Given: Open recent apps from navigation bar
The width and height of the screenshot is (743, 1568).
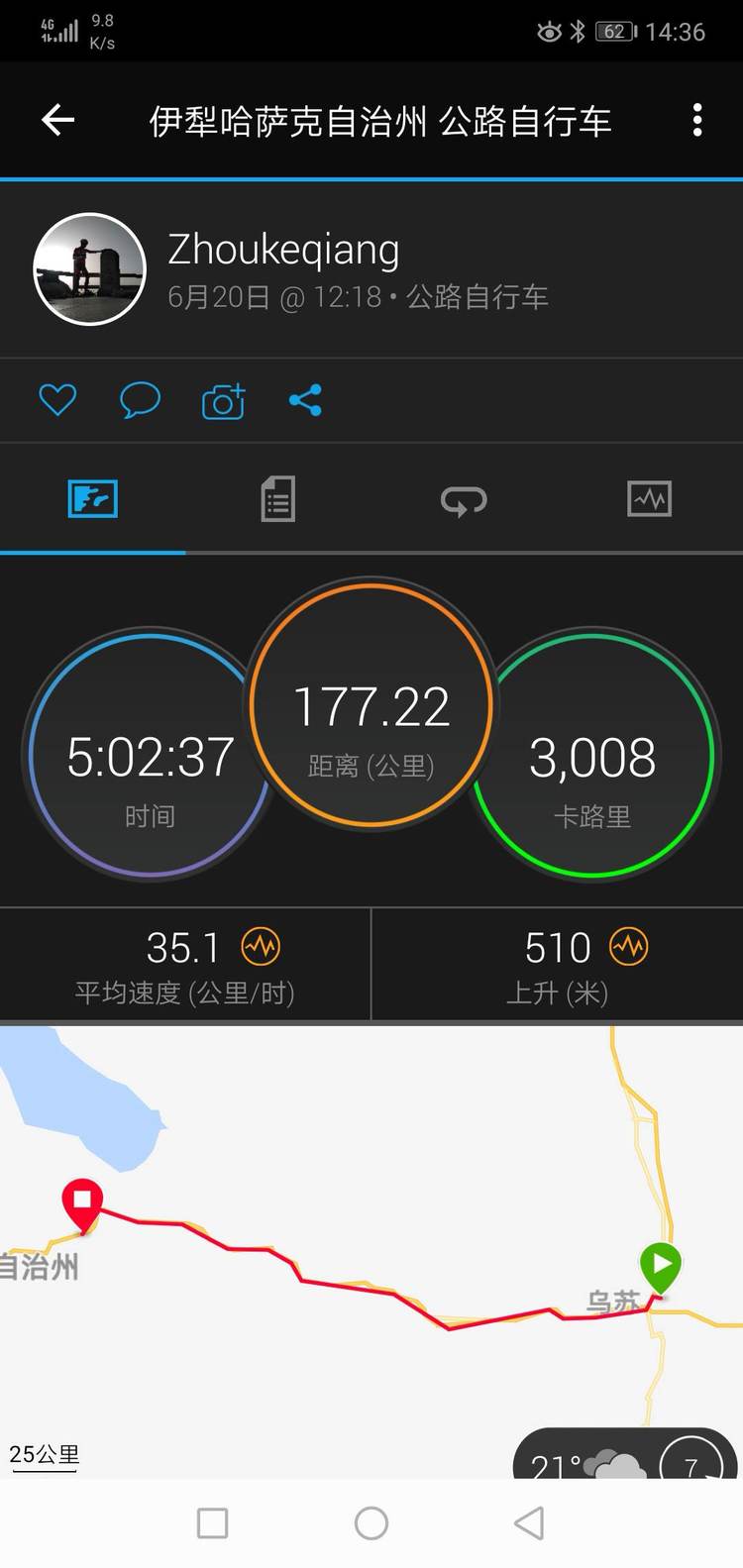Looking at the screenshot, I should click(x=213, y=1523).
